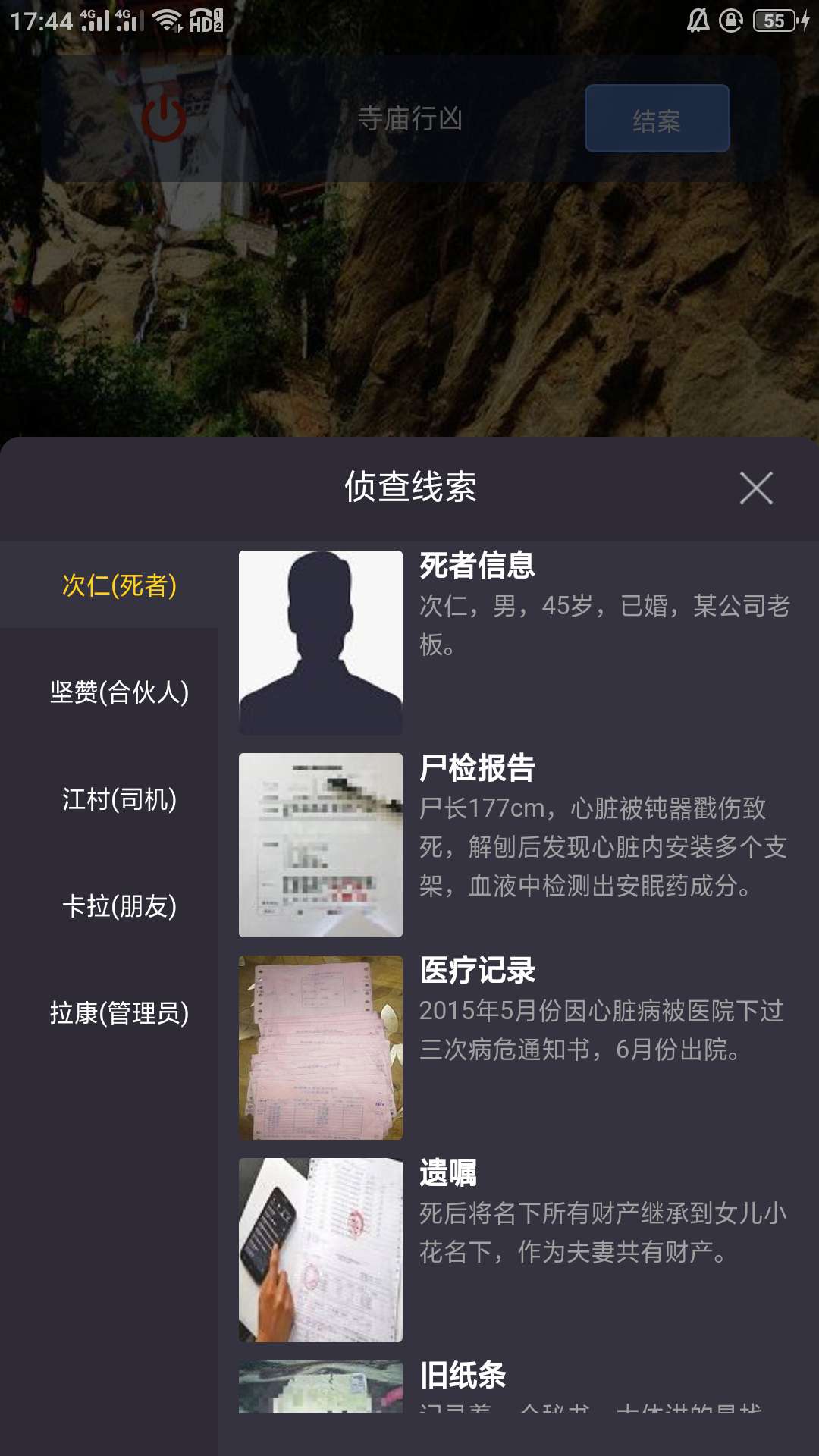Viewport: 819px width, 1456px height.
Task: Switch to 坚赞(合伙人) clues
Action: click(x=119, y=692)
